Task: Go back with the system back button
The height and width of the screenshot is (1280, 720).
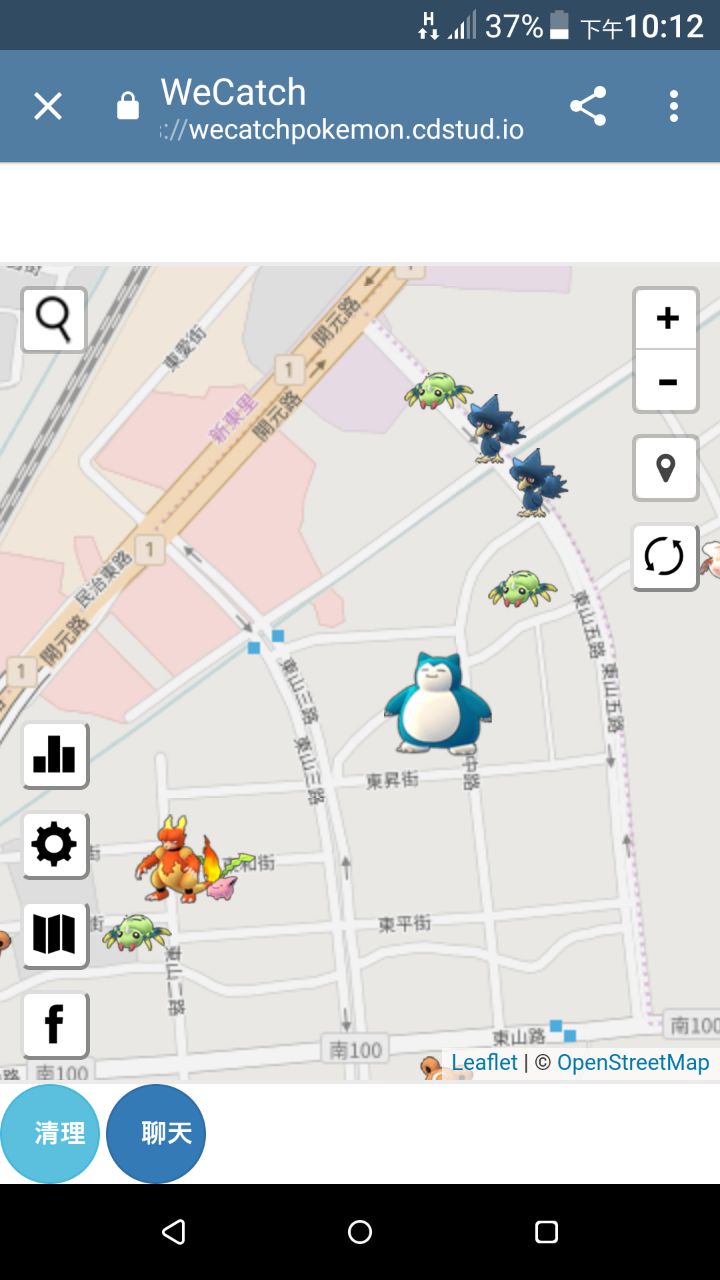Action: 173,1232
